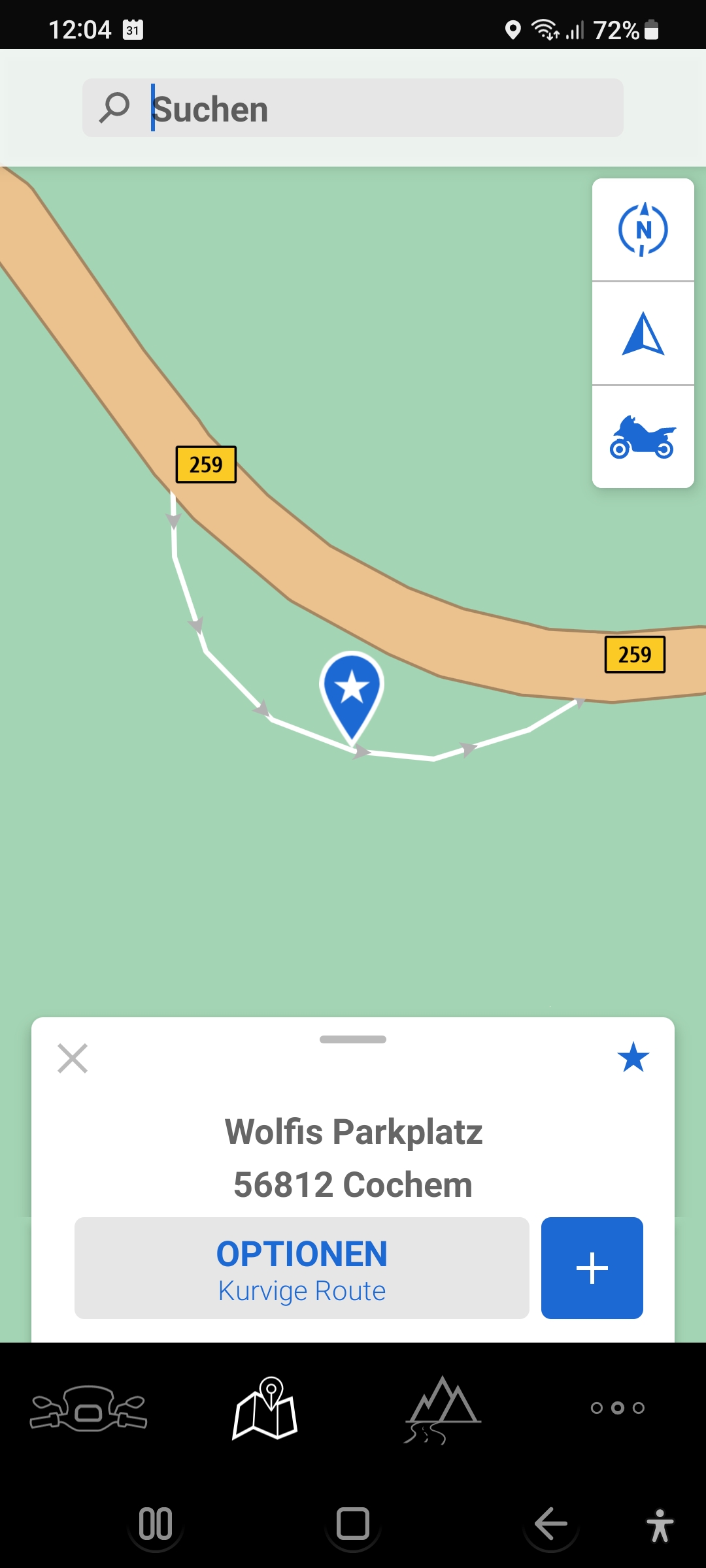The width and height of the screenshot is (706, 1568).
Task: Toggle favorite star for Wolfis Parkplatz
Action: [633, 1057]
